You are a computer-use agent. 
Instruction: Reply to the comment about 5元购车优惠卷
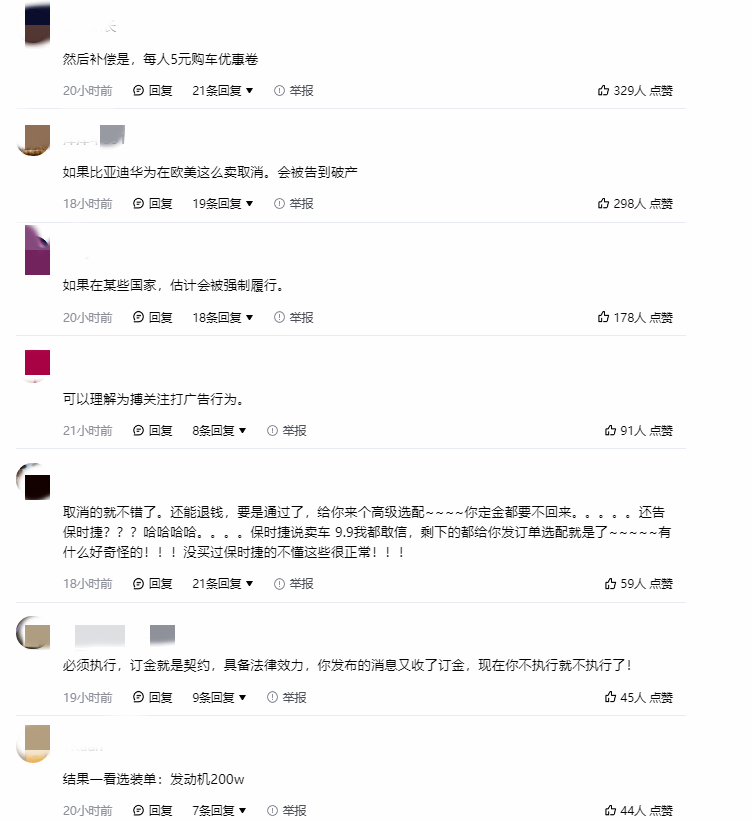(x=153, y=90)
